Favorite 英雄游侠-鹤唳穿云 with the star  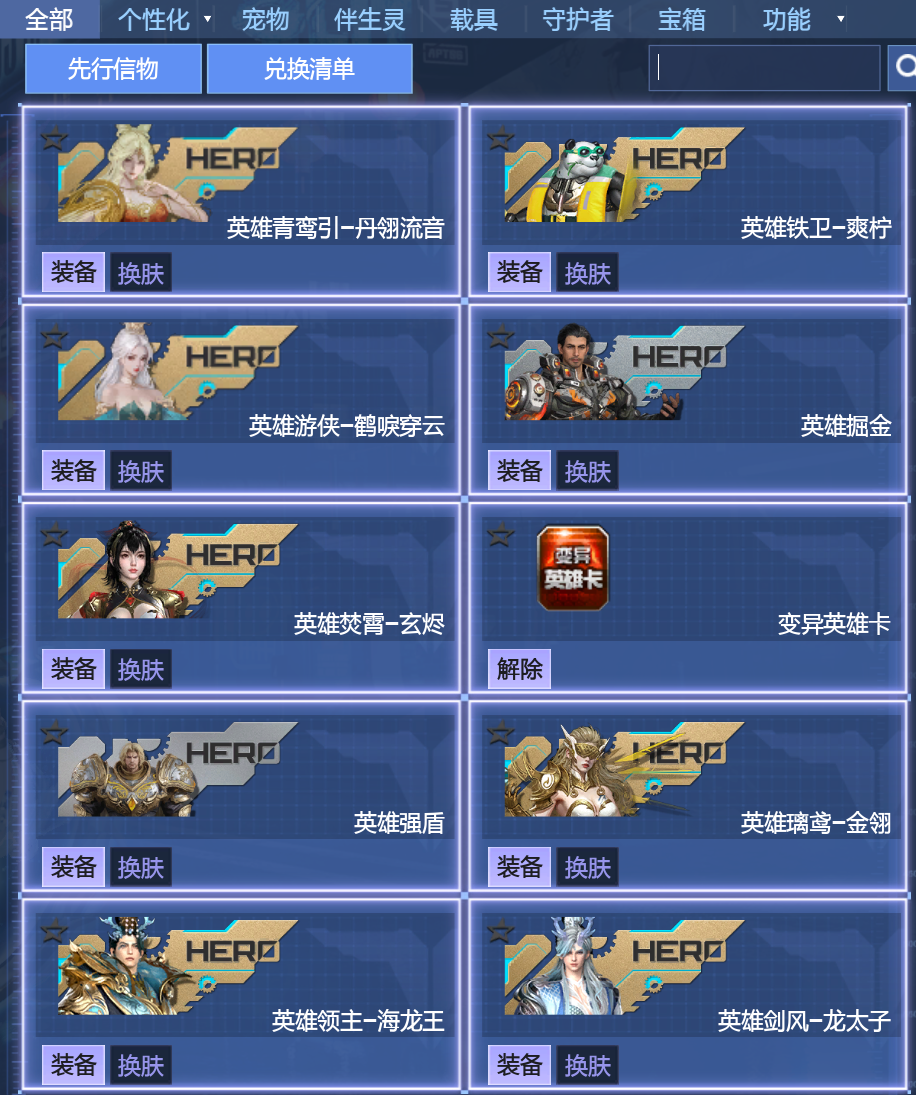(x=53, y=337)
